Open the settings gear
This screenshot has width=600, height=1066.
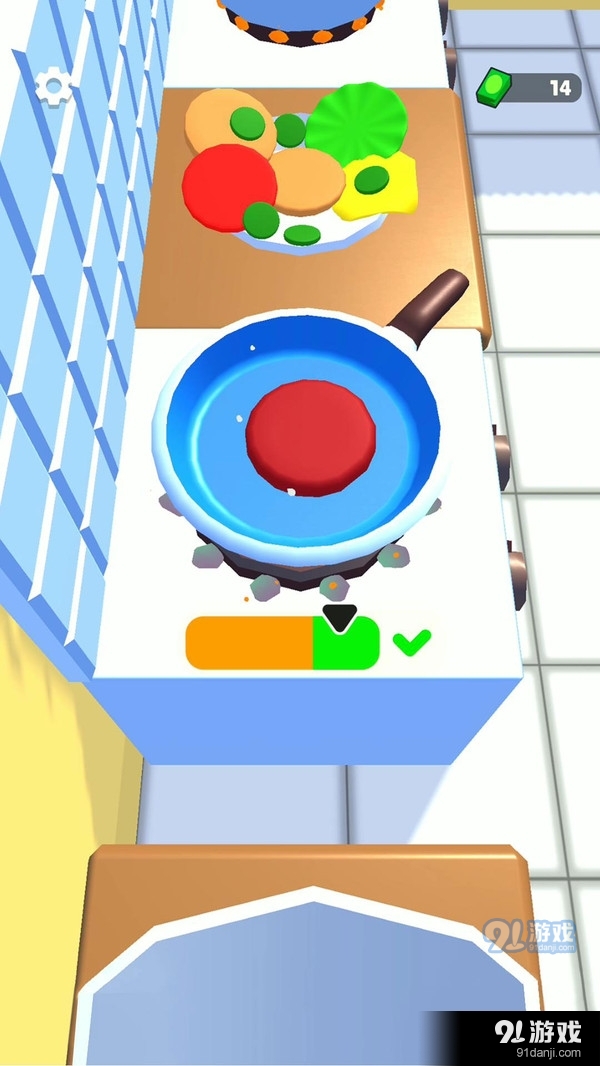pos(51,87)
